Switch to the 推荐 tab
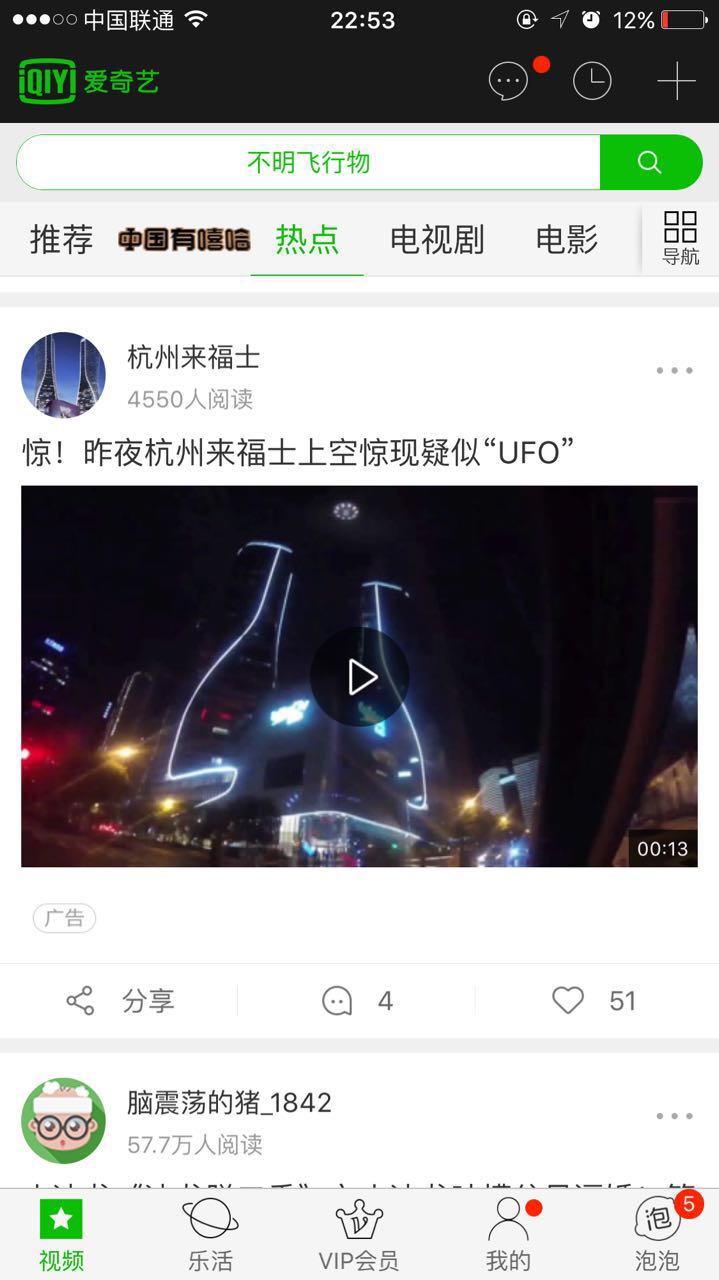 61,240
